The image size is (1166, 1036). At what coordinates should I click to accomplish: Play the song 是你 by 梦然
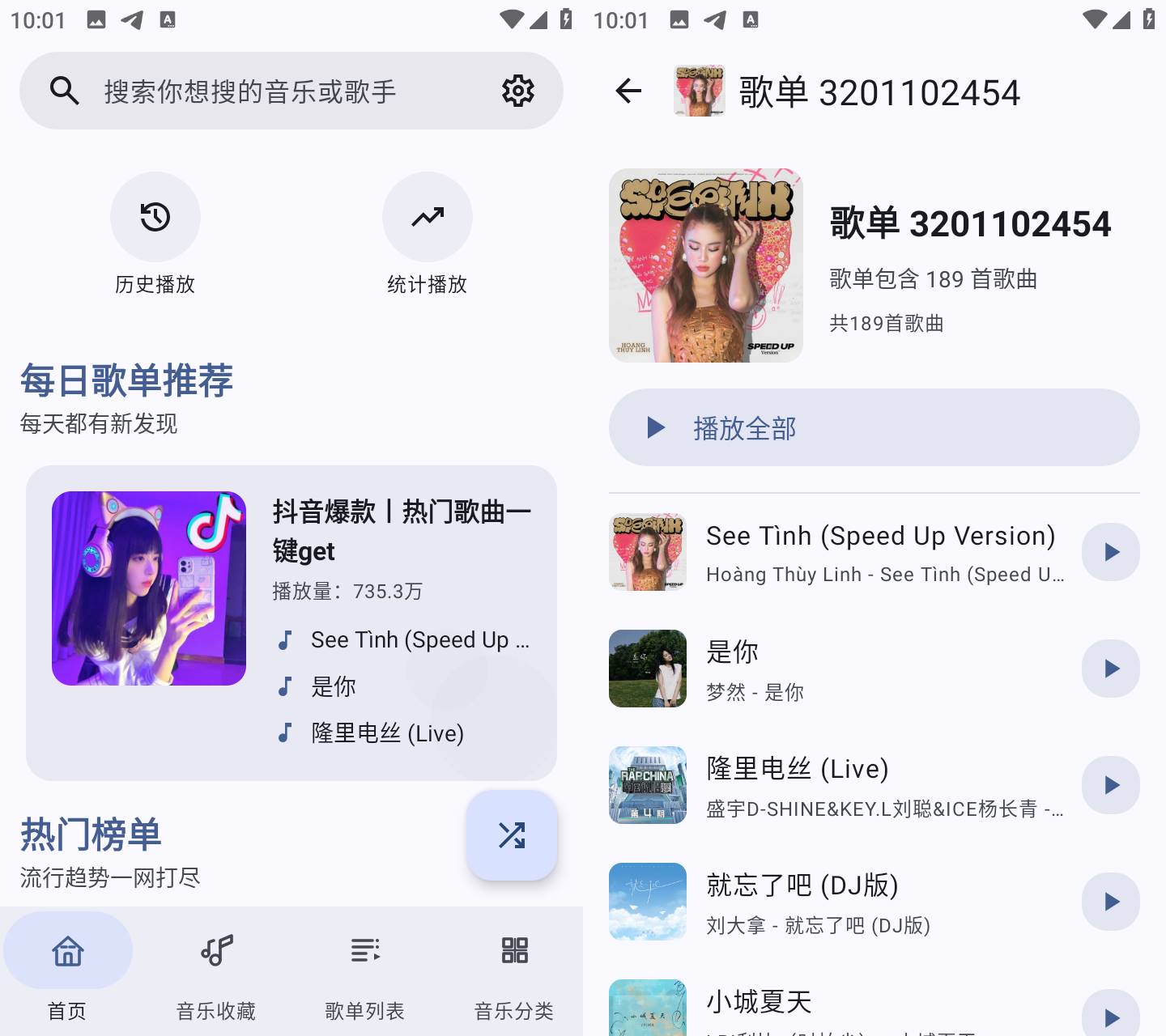tap(1111, 669)
